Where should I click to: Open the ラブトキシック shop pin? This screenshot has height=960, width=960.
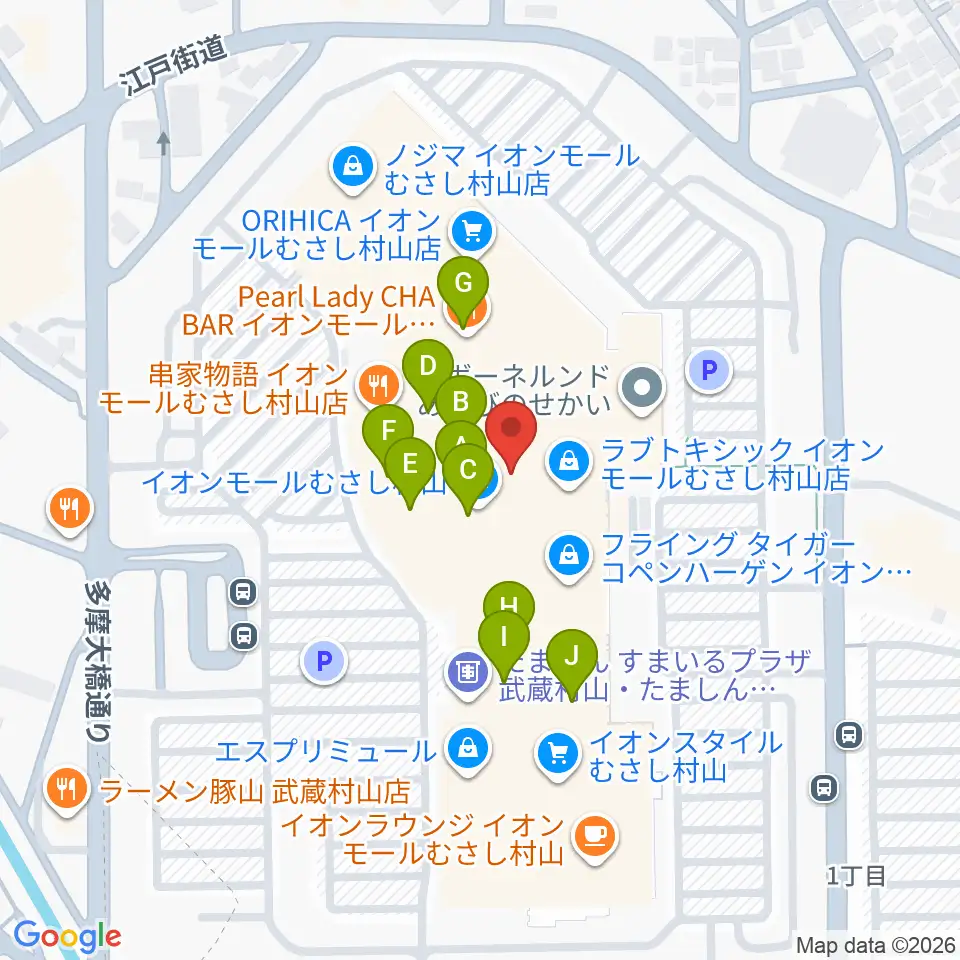pos(569,464)
